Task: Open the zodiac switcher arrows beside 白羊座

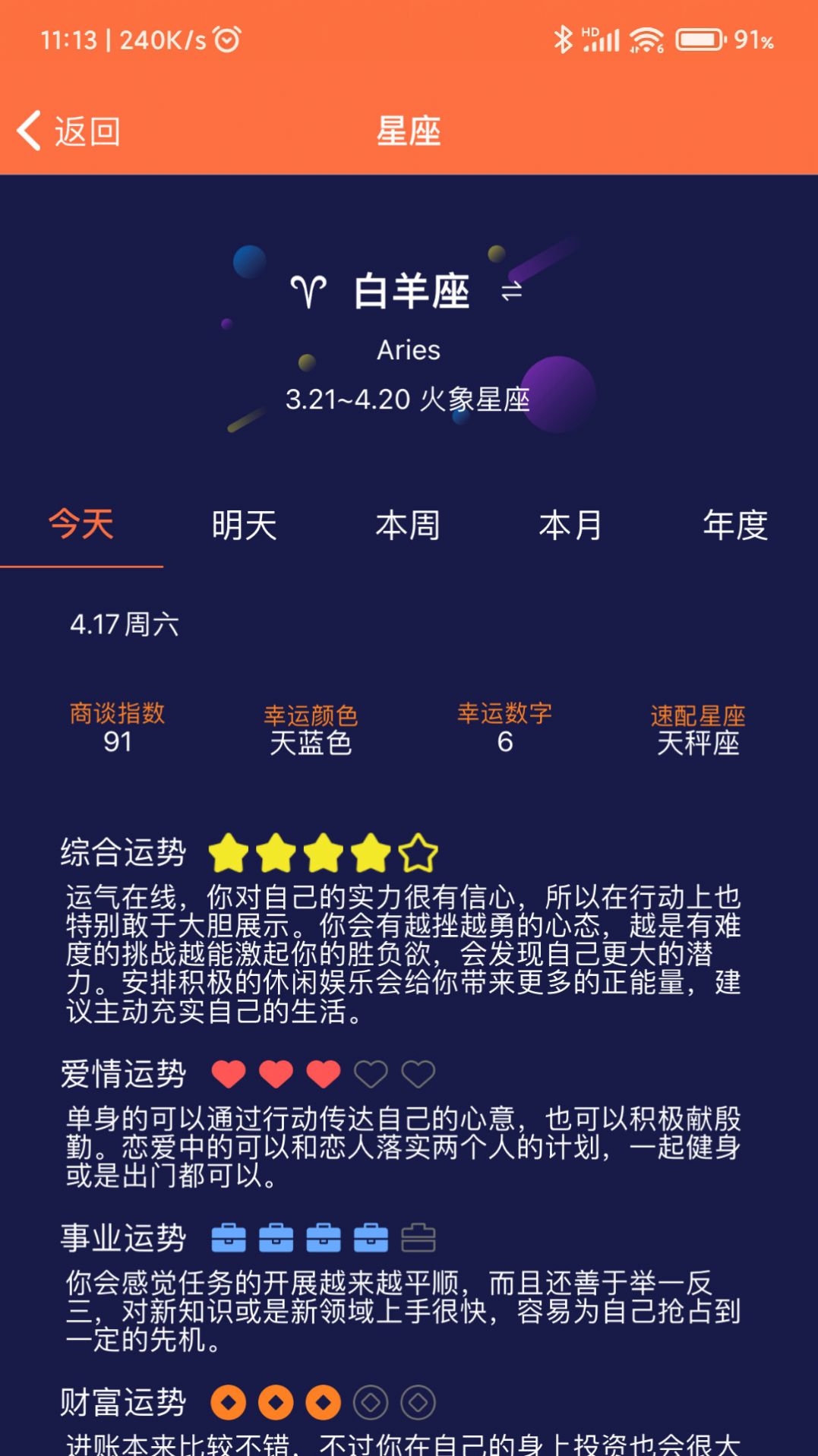Action: click(510, 290)
